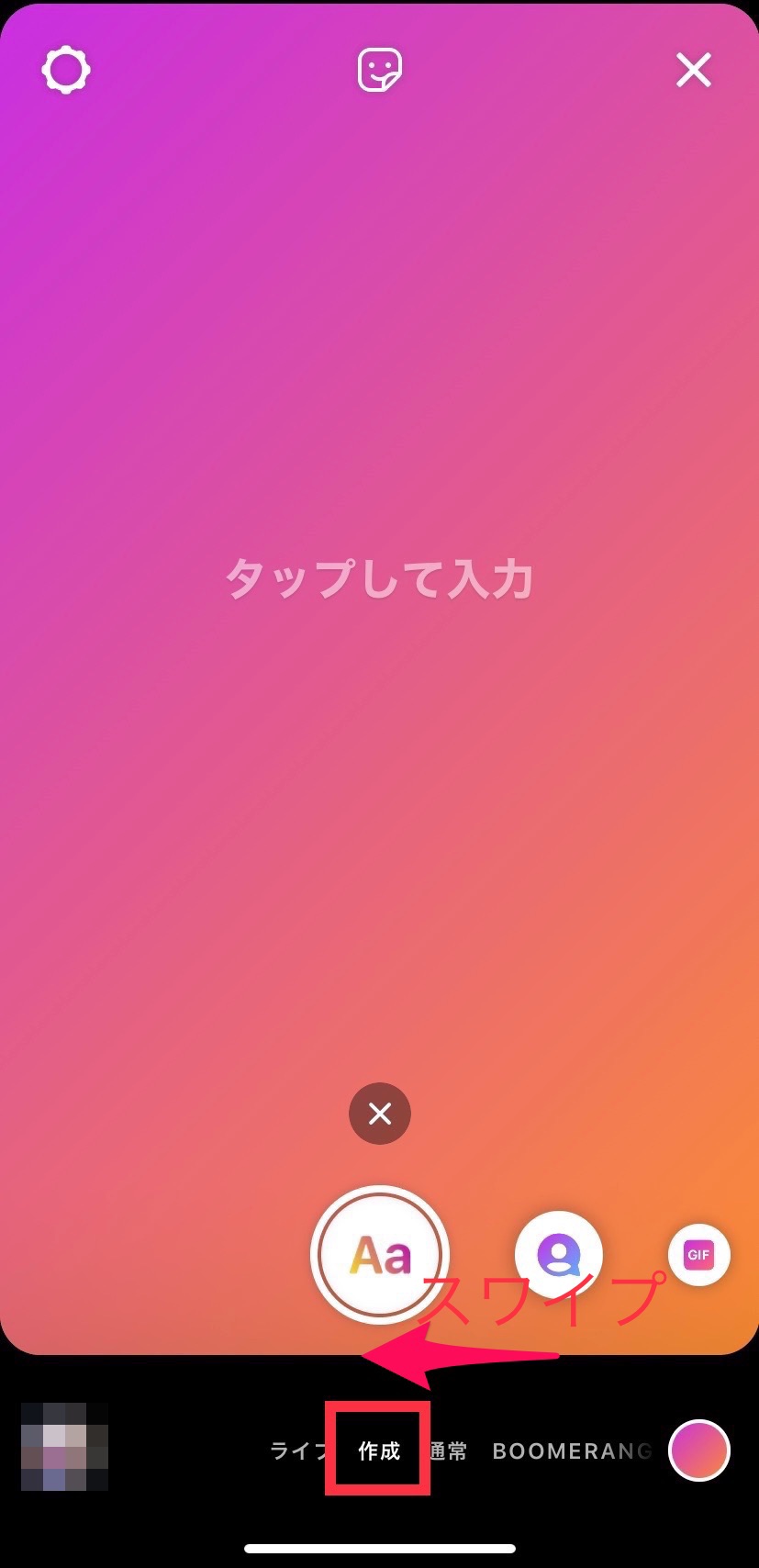Choose the GIF option

point(699,1254)
